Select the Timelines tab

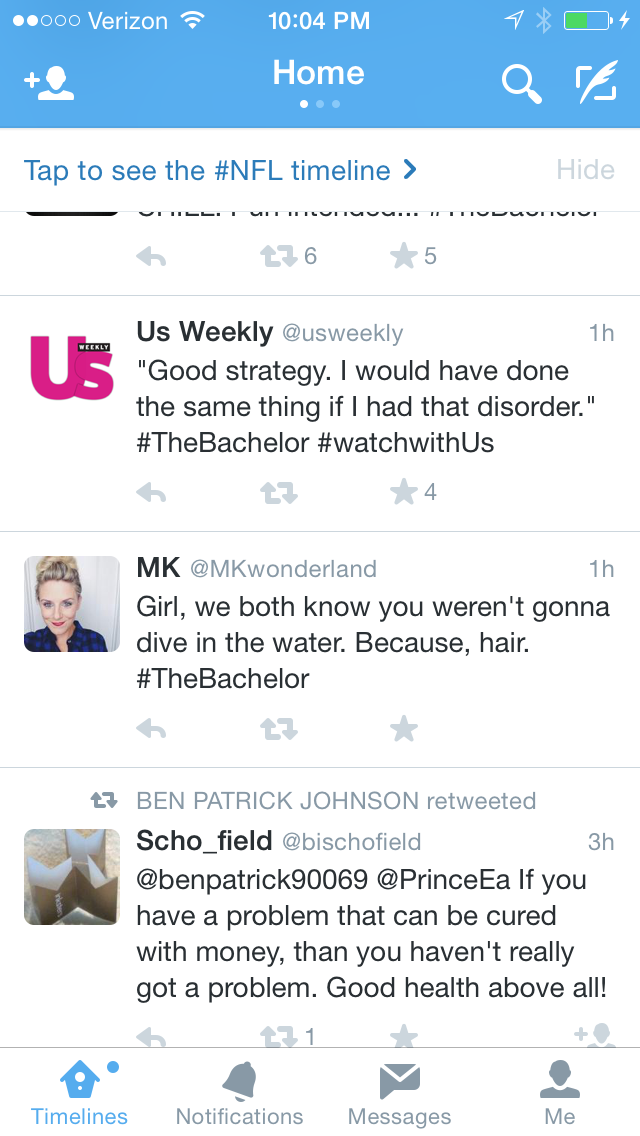[79, 1093]
